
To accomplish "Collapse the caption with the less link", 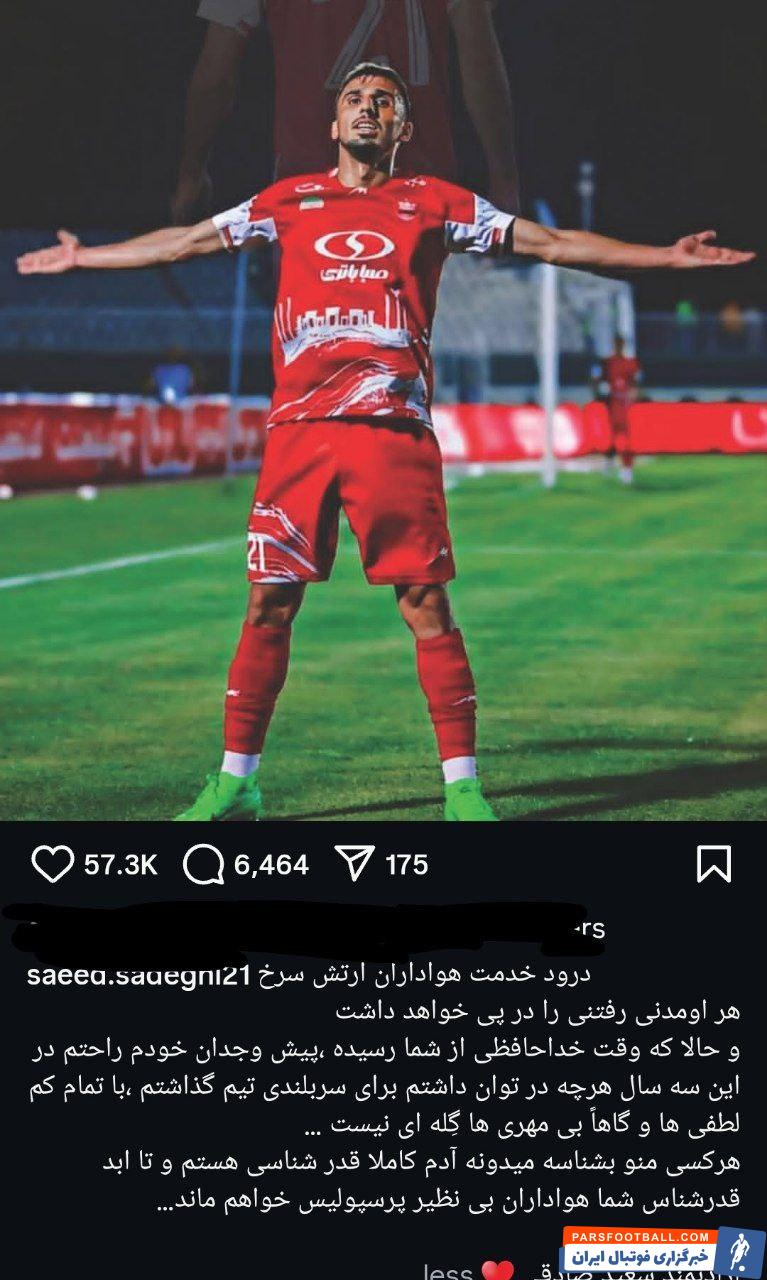I will pyautogui.click(x=447, y=1271).
